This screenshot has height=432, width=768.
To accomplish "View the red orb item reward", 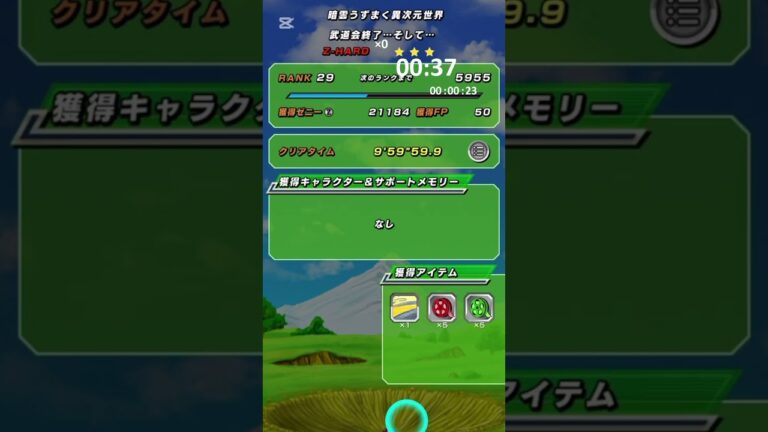I will point(442,308).
